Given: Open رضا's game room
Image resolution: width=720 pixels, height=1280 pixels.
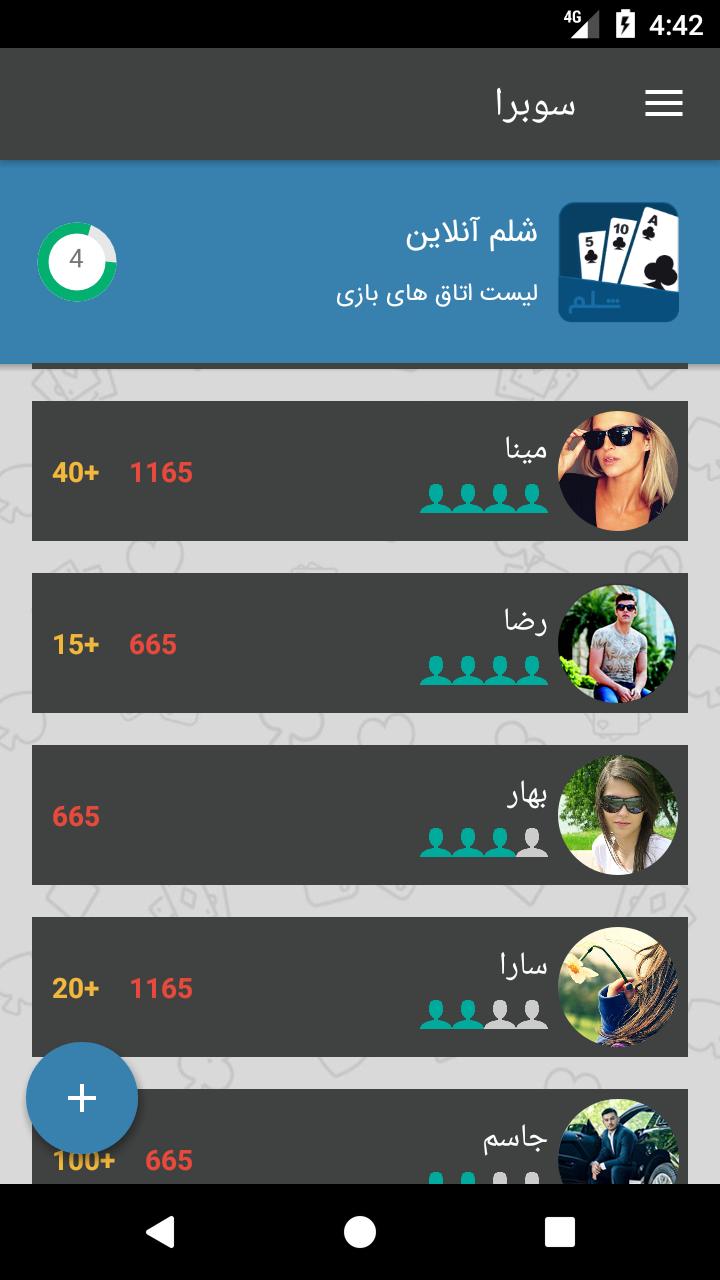Looking at the screenshot, I should click(360, 643).
